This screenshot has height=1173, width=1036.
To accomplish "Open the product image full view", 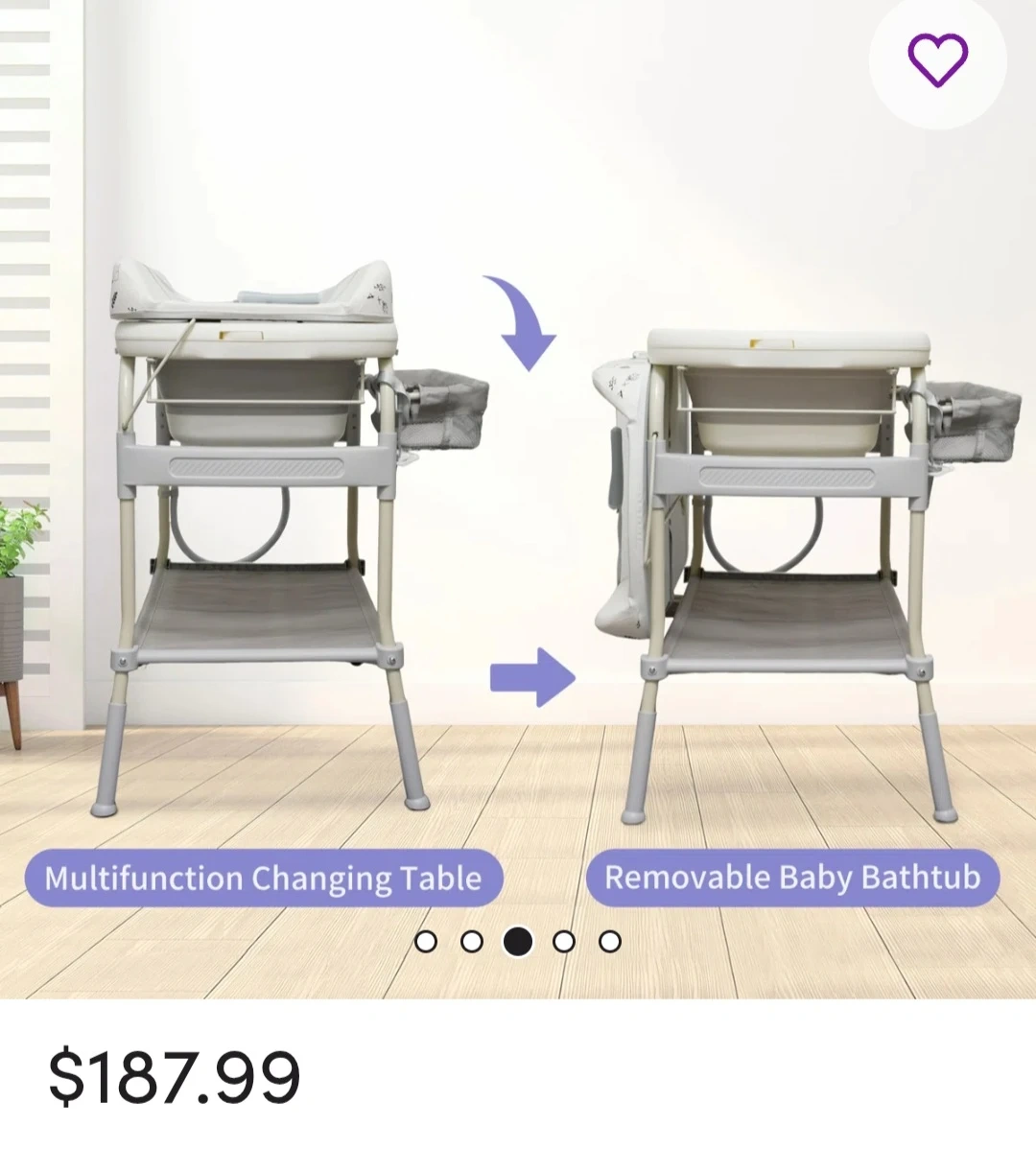I will click(x=518, y=499).
